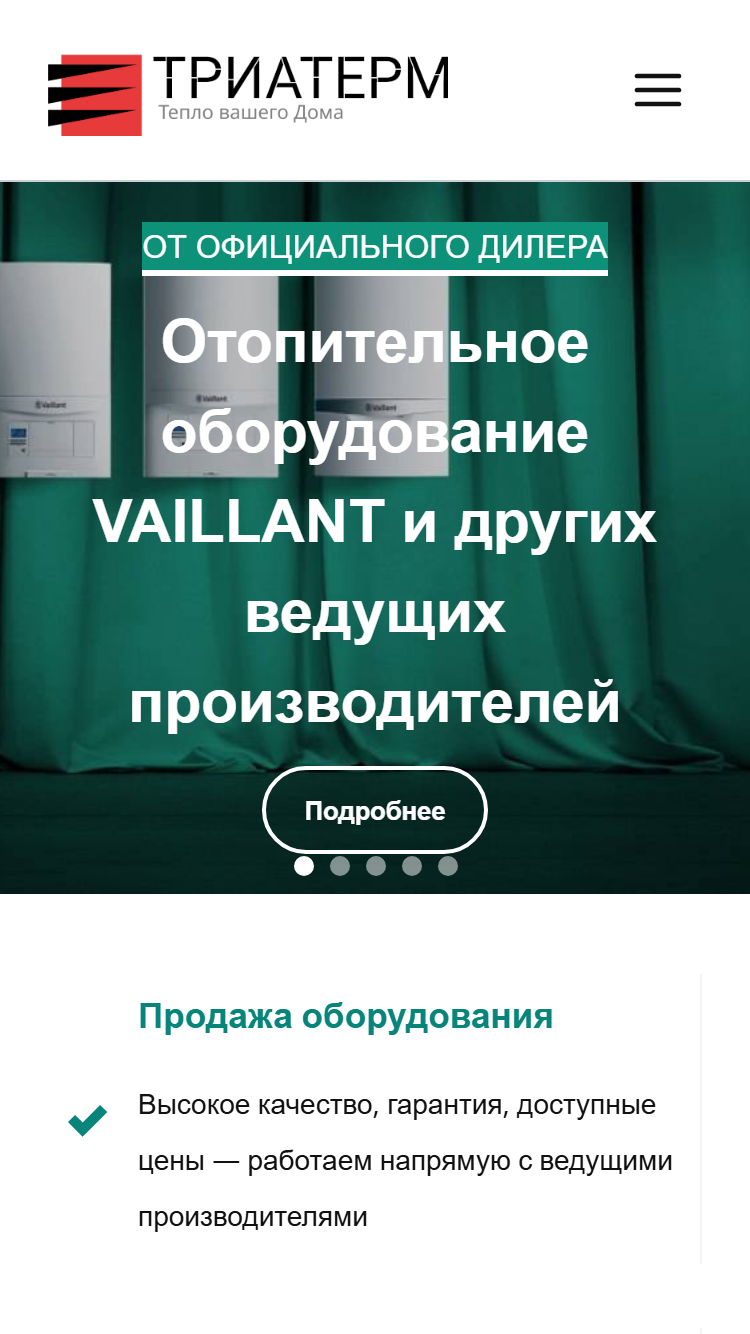Tap the Подробнее button
The image size is (750, 1334).
coord(375,810)
